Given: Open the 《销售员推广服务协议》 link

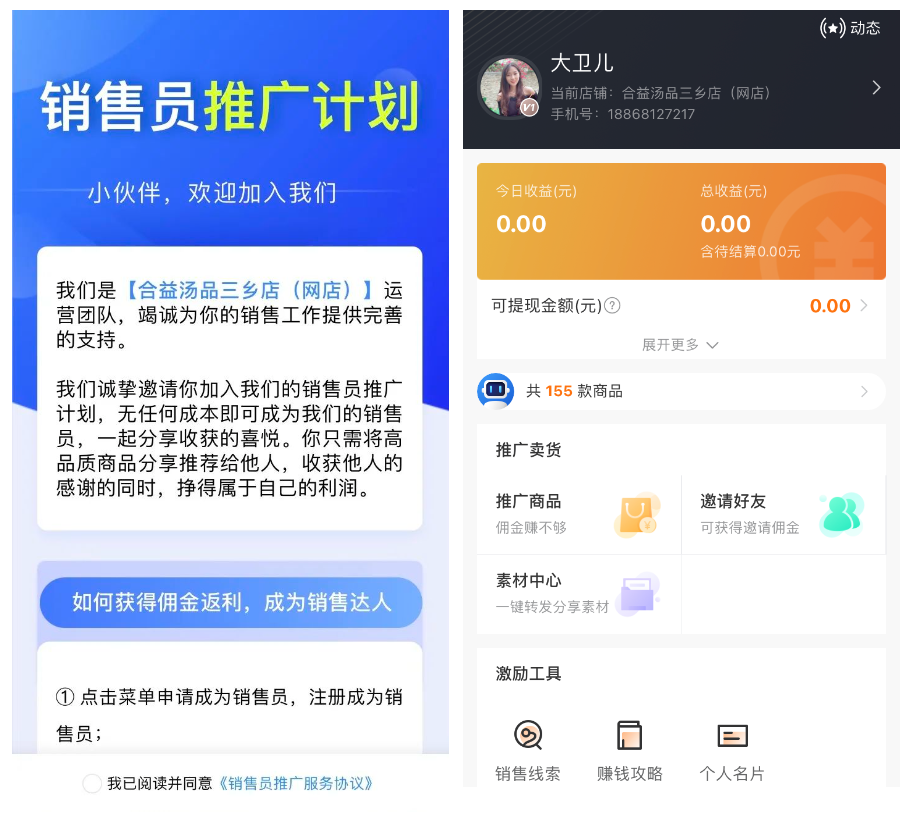Looking at the screenshot, I should coord(295,783).
